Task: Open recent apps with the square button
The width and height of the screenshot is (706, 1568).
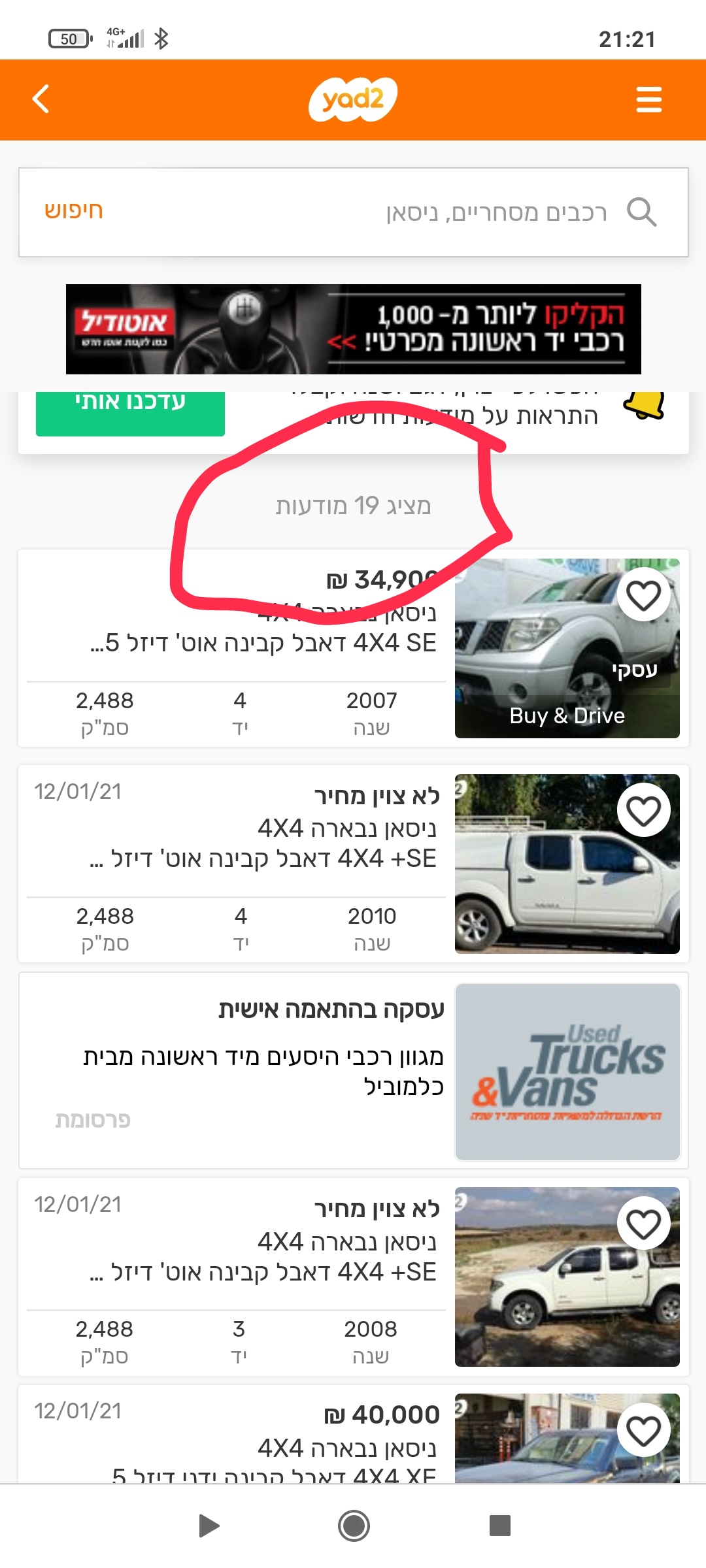Action: 499,1526
